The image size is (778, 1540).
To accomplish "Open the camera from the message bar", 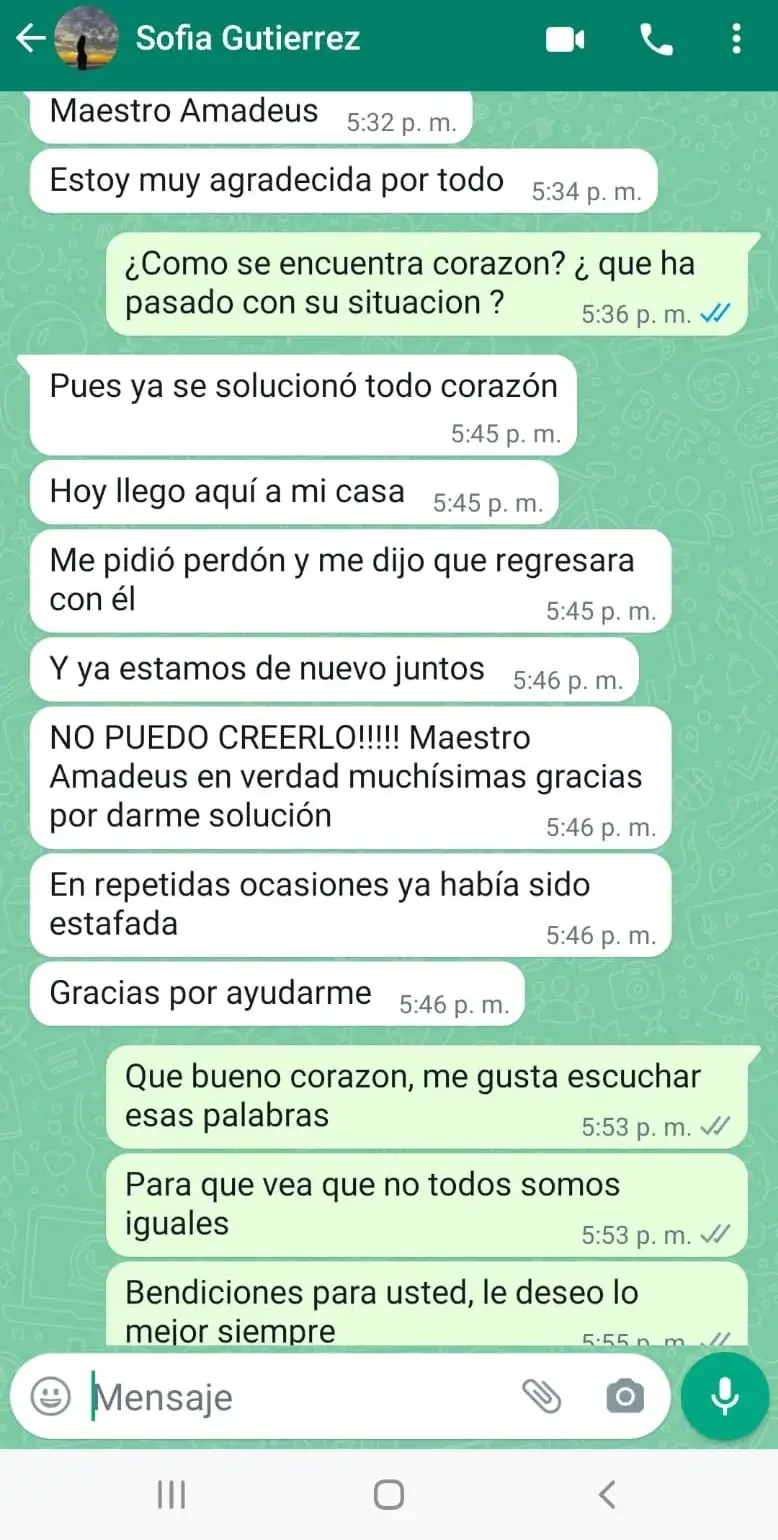I will [625, 1397].
